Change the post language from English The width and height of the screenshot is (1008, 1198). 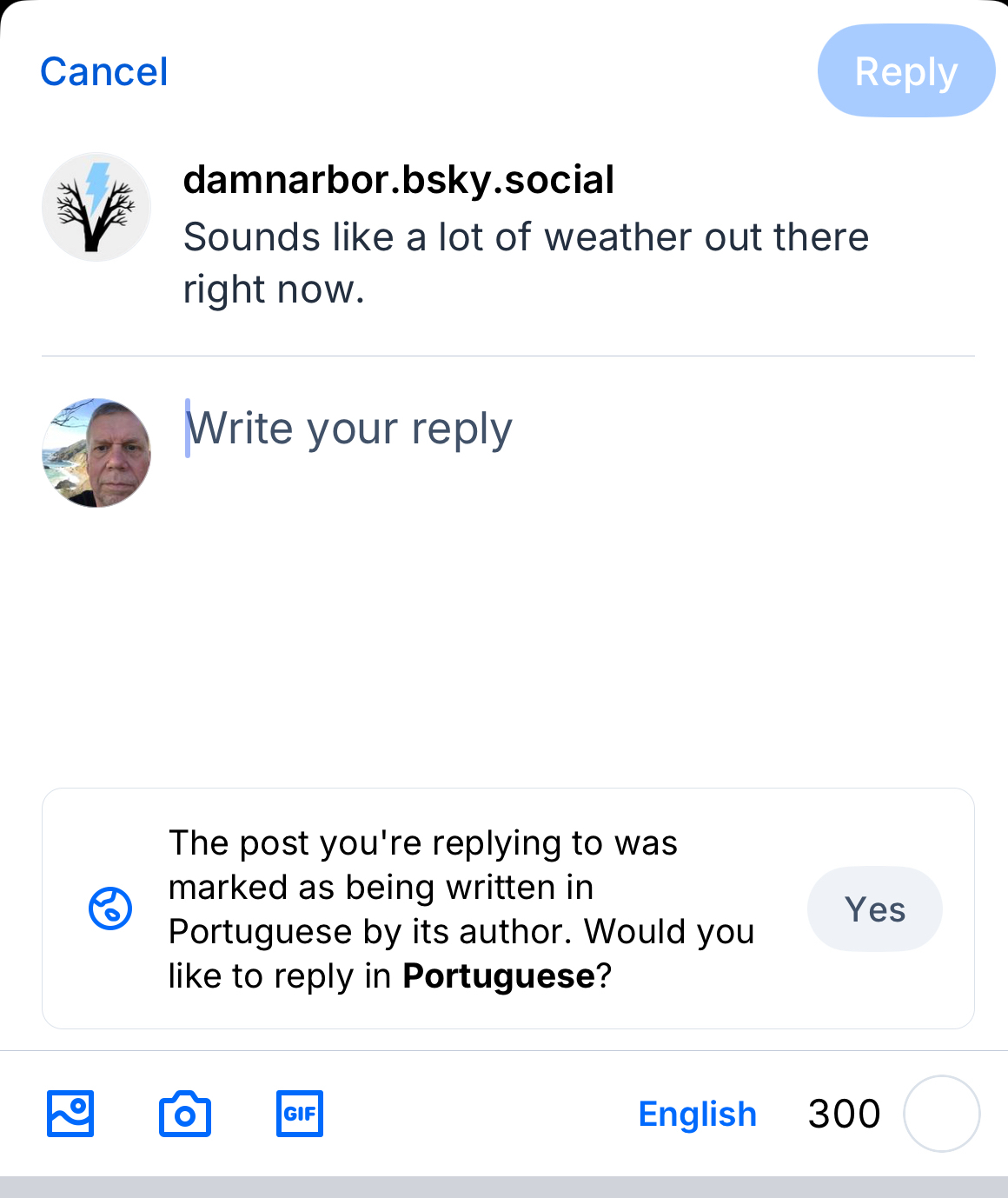[697, 1114]
